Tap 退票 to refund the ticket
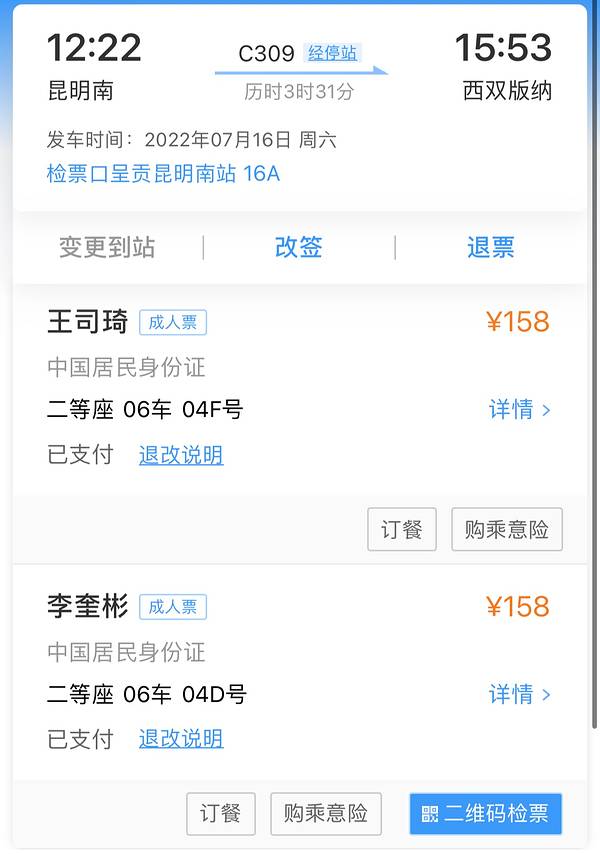 490,247
